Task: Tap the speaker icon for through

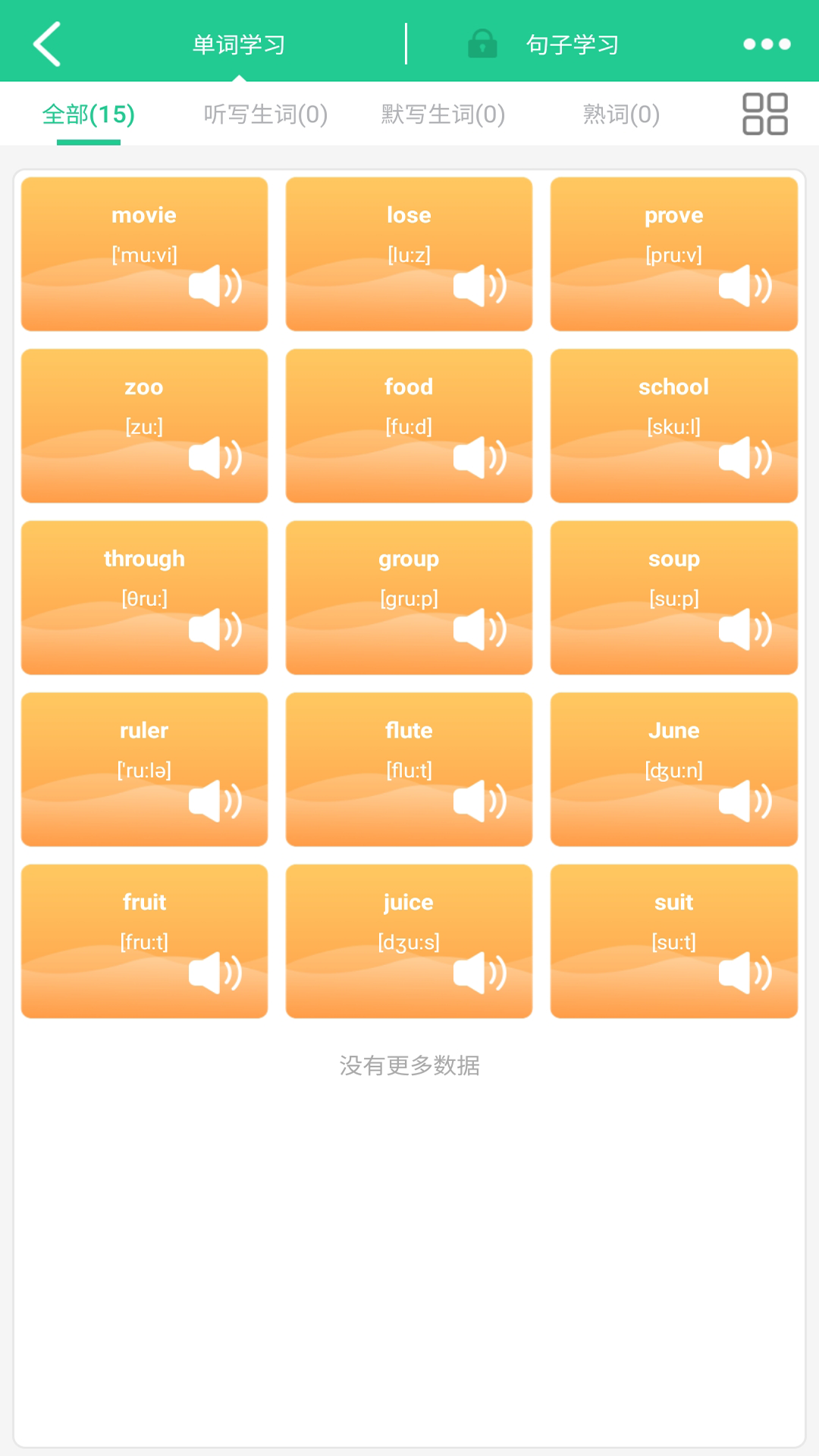Action: 218,631
